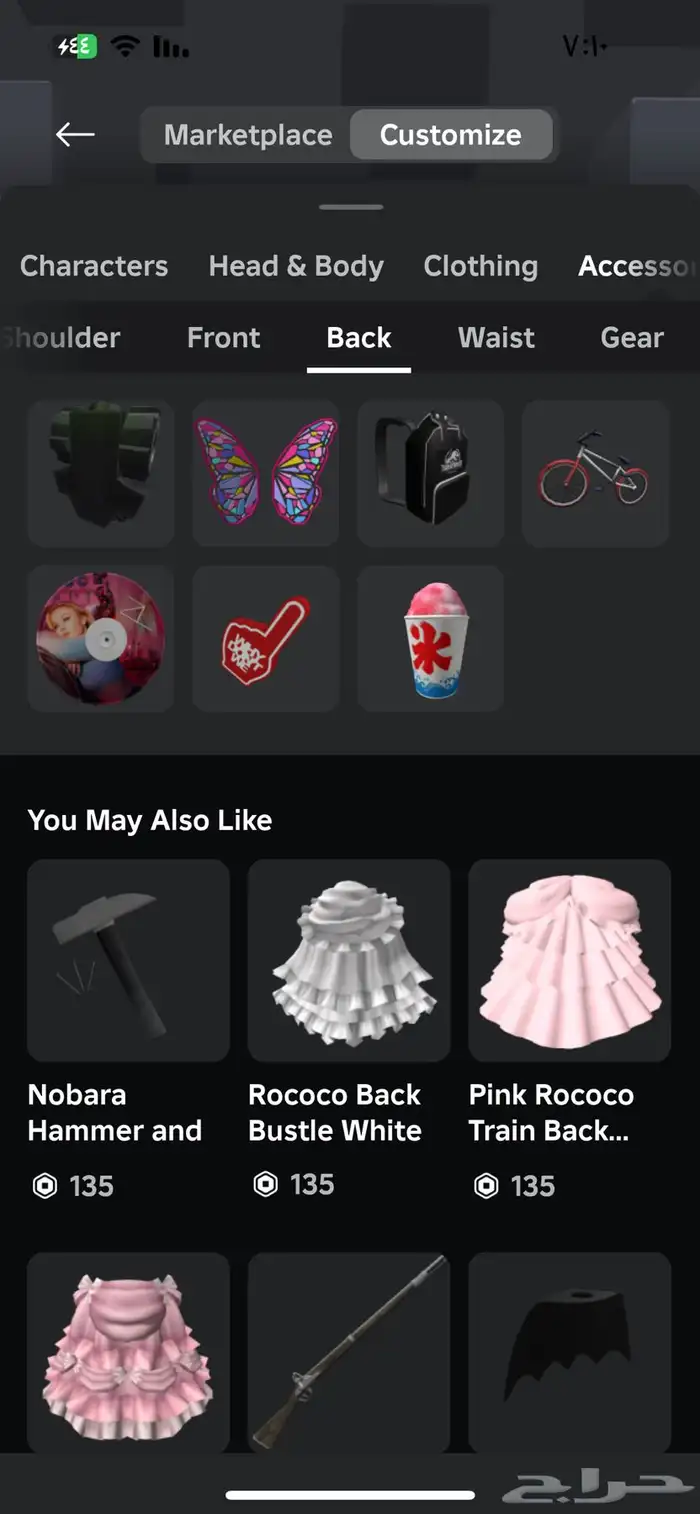Equip the red bicycle back accessory
700x1514 pixels.
pyautogui.click(x=595, y=473)
